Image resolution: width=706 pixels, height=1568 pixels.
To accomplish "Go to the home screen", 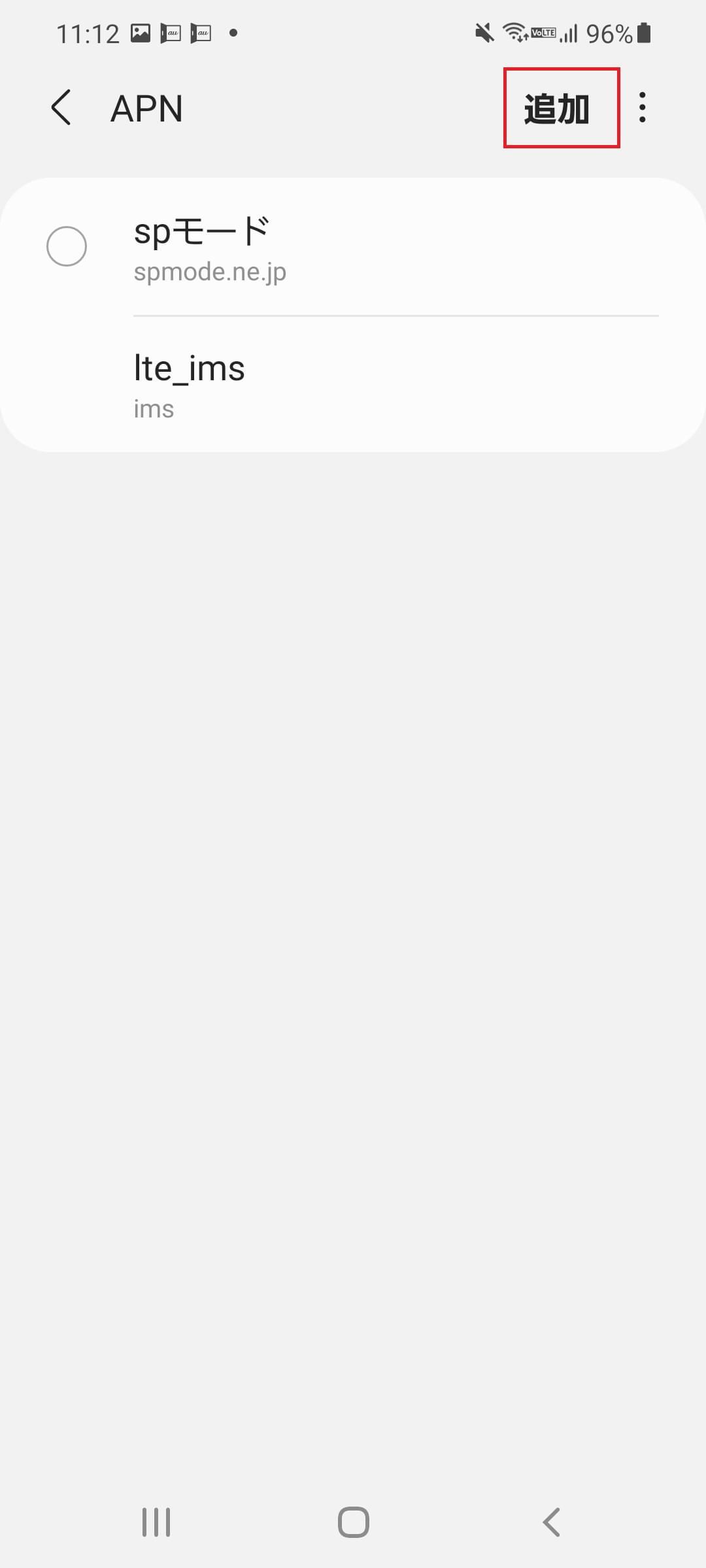I will click(353, 1522).
